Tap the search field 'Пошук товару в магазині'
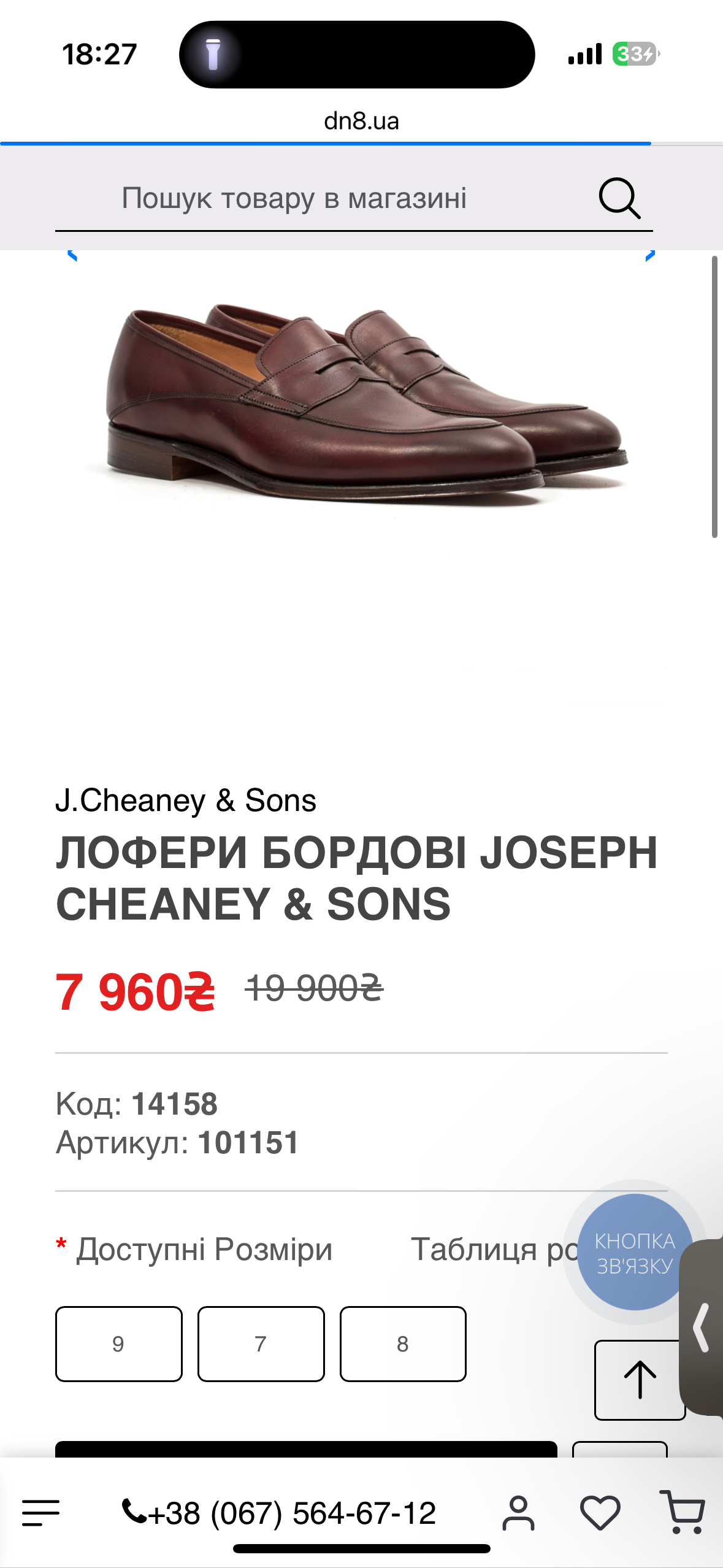 click(x=294, y=199)
